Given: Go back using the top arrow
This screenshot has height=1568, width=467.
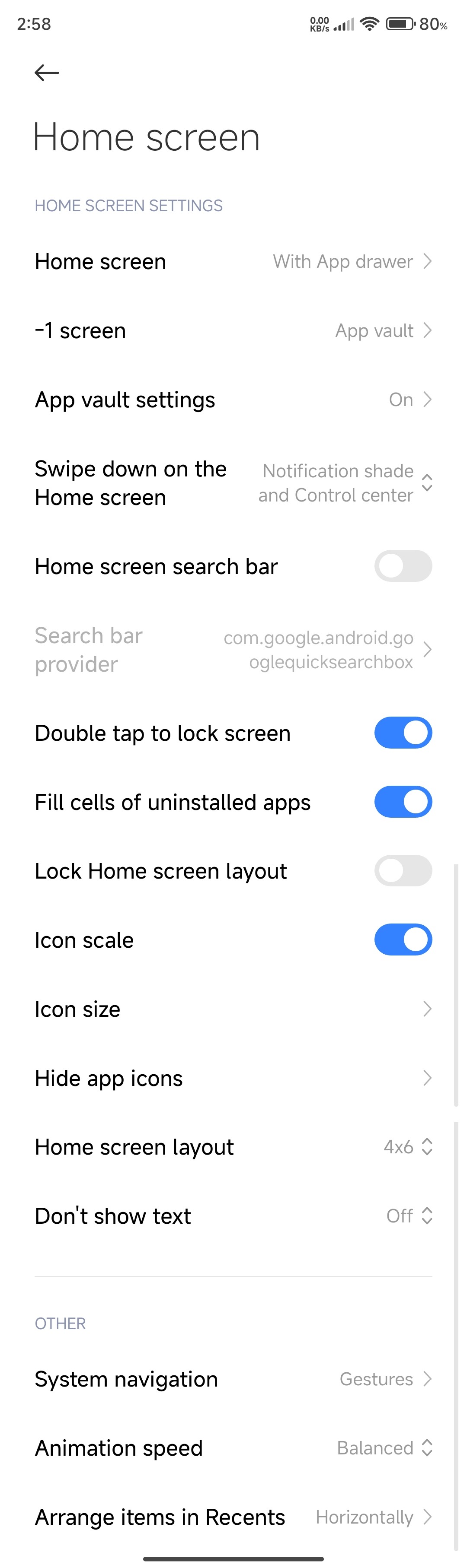Looking at the screenshot, I should click(47, 73).
